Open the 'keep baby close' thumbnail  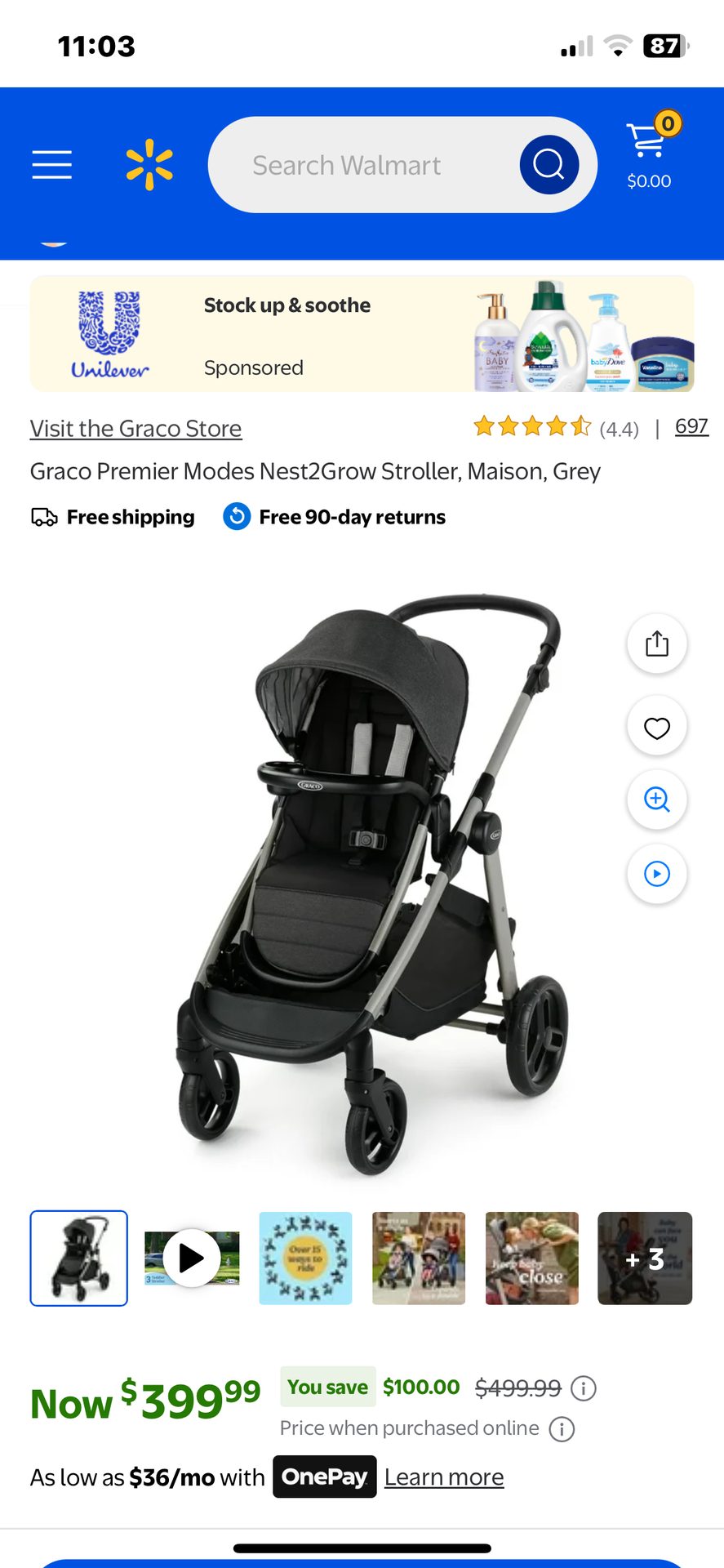[531, 1258]
